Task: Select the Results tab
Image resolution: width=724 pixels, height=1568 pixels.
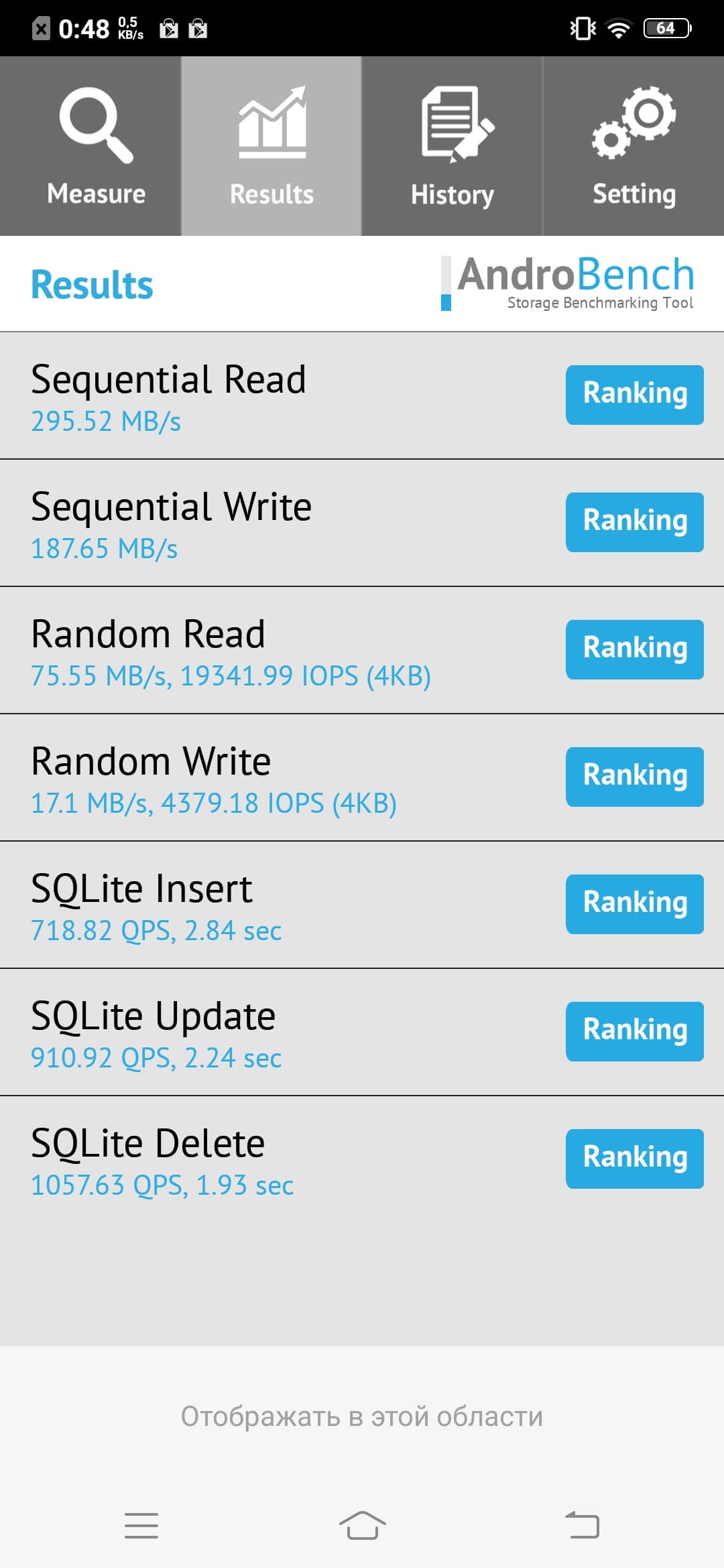Action: click(x=271, y=146)
